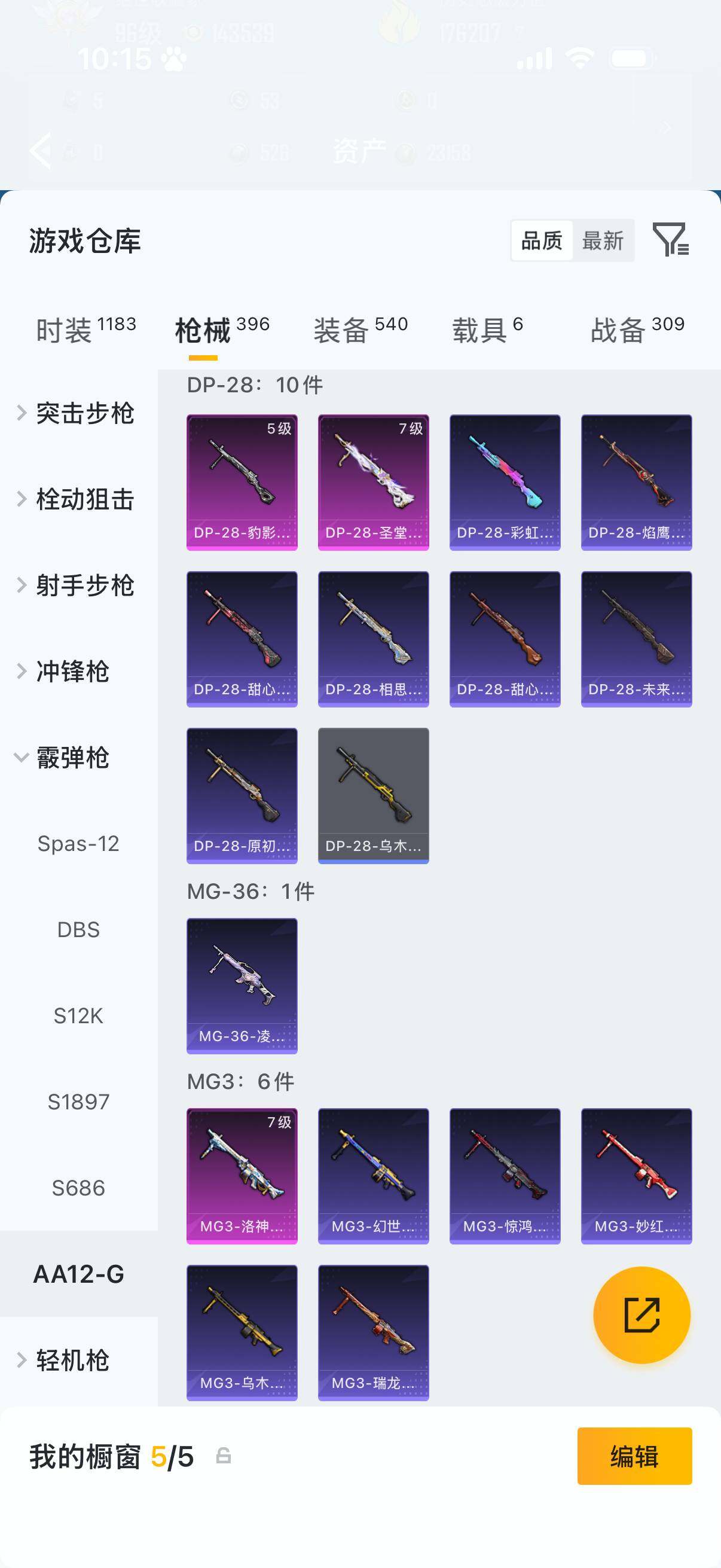721x1568 pixels.
Task: Select Spas-12 in the sidebar
Action: 78,844
